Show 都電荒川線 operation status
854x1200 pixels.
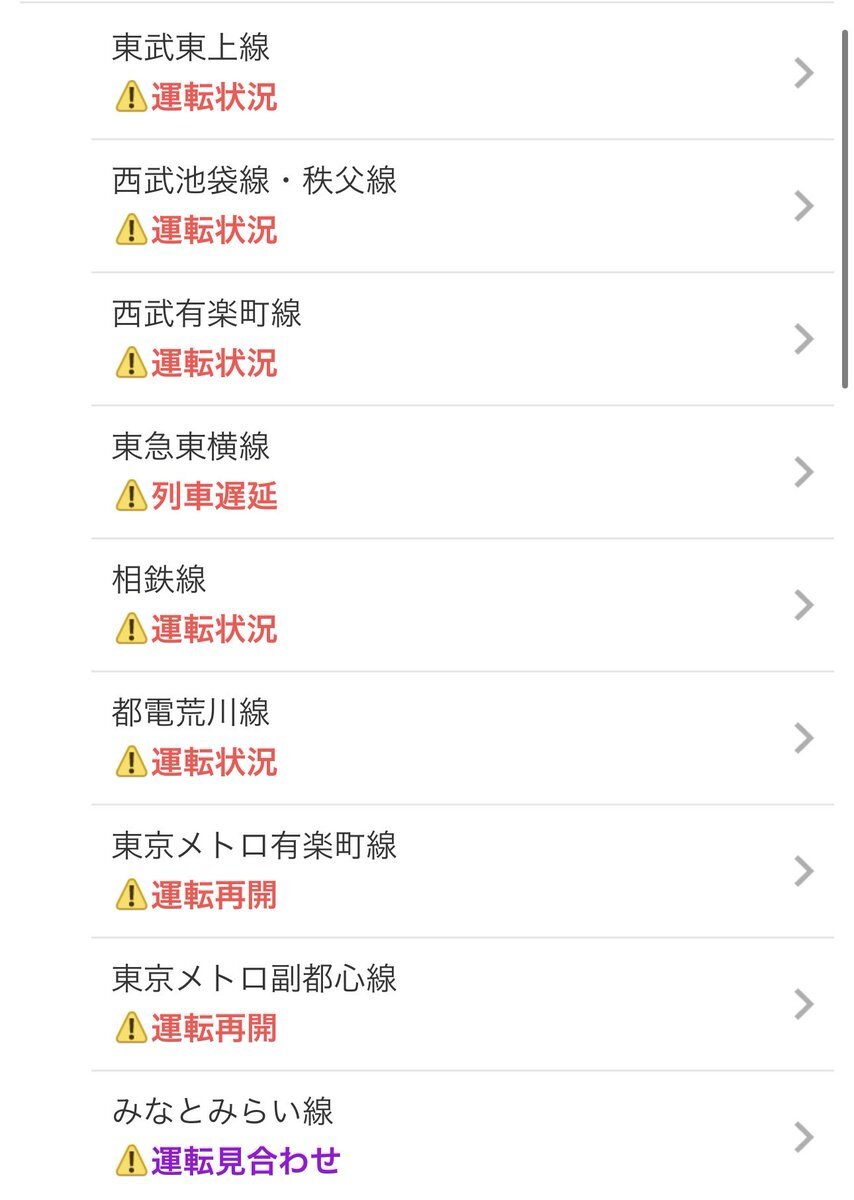(x=460, y=738)
